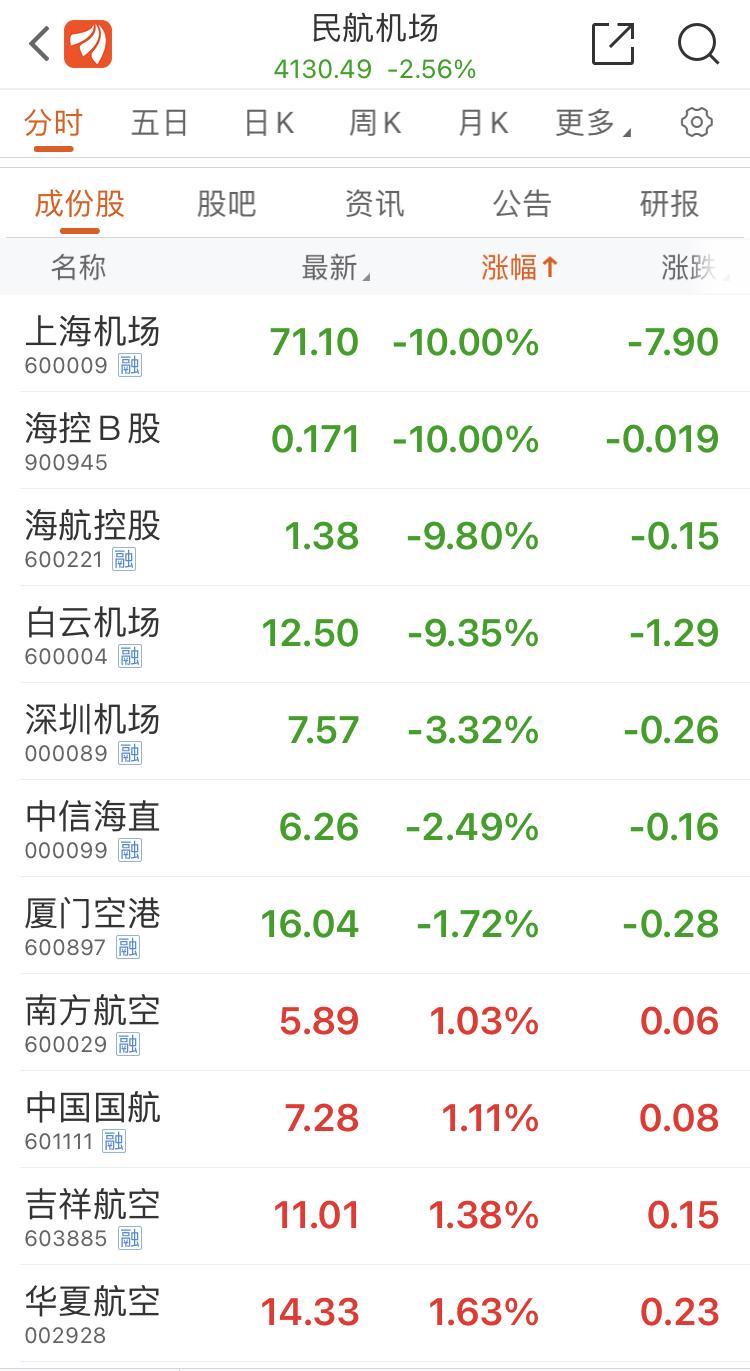Share the 民航机场 sector page

[x=613, y=44]
